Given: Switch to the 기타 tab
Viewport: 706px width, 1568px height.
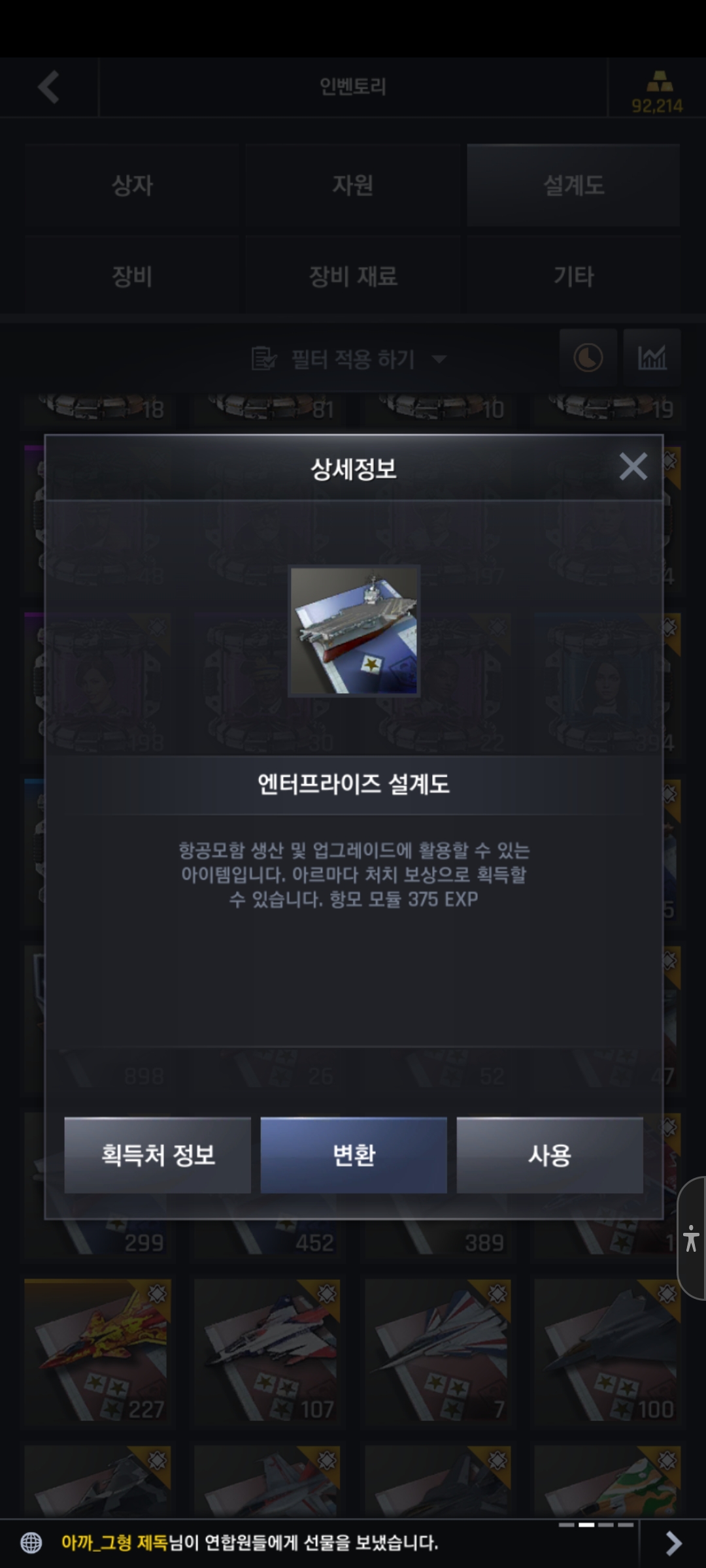Looking at the screenshot, I should [573, 276].
